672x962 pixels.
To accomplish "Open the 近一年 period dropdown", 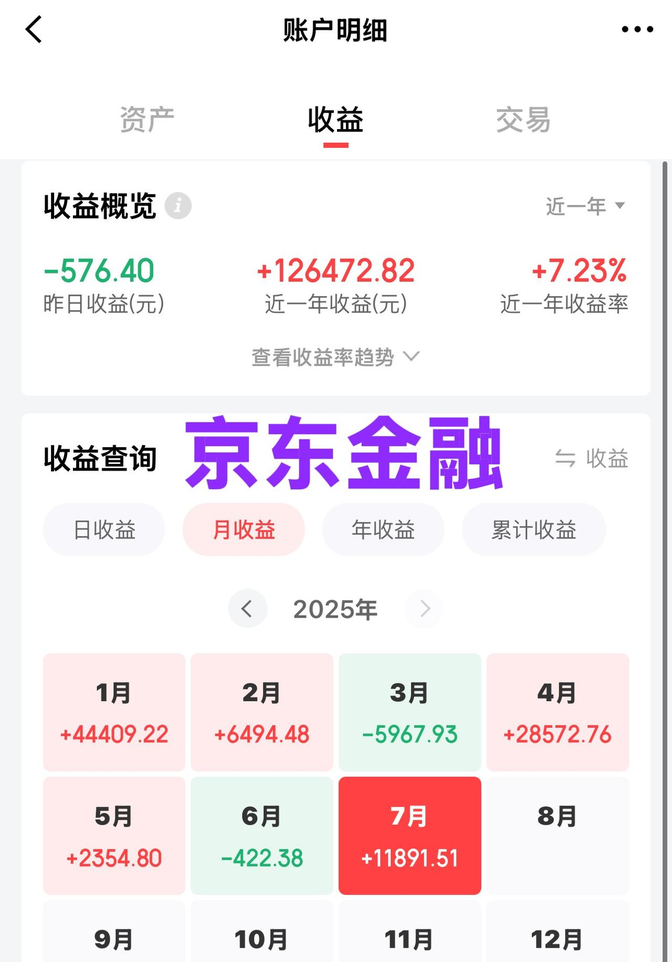I will 585,206.
